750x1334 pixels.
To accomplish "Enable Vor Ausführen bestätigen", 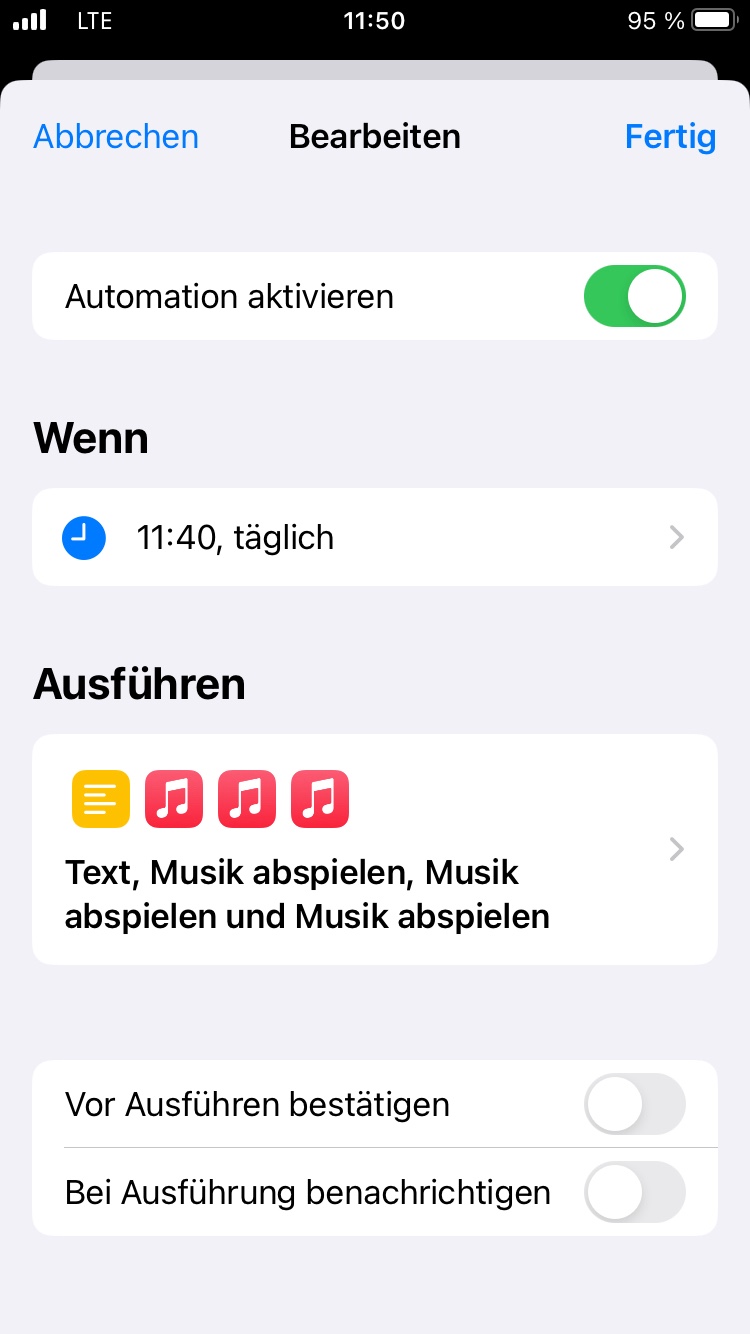I will [634, 1104].
